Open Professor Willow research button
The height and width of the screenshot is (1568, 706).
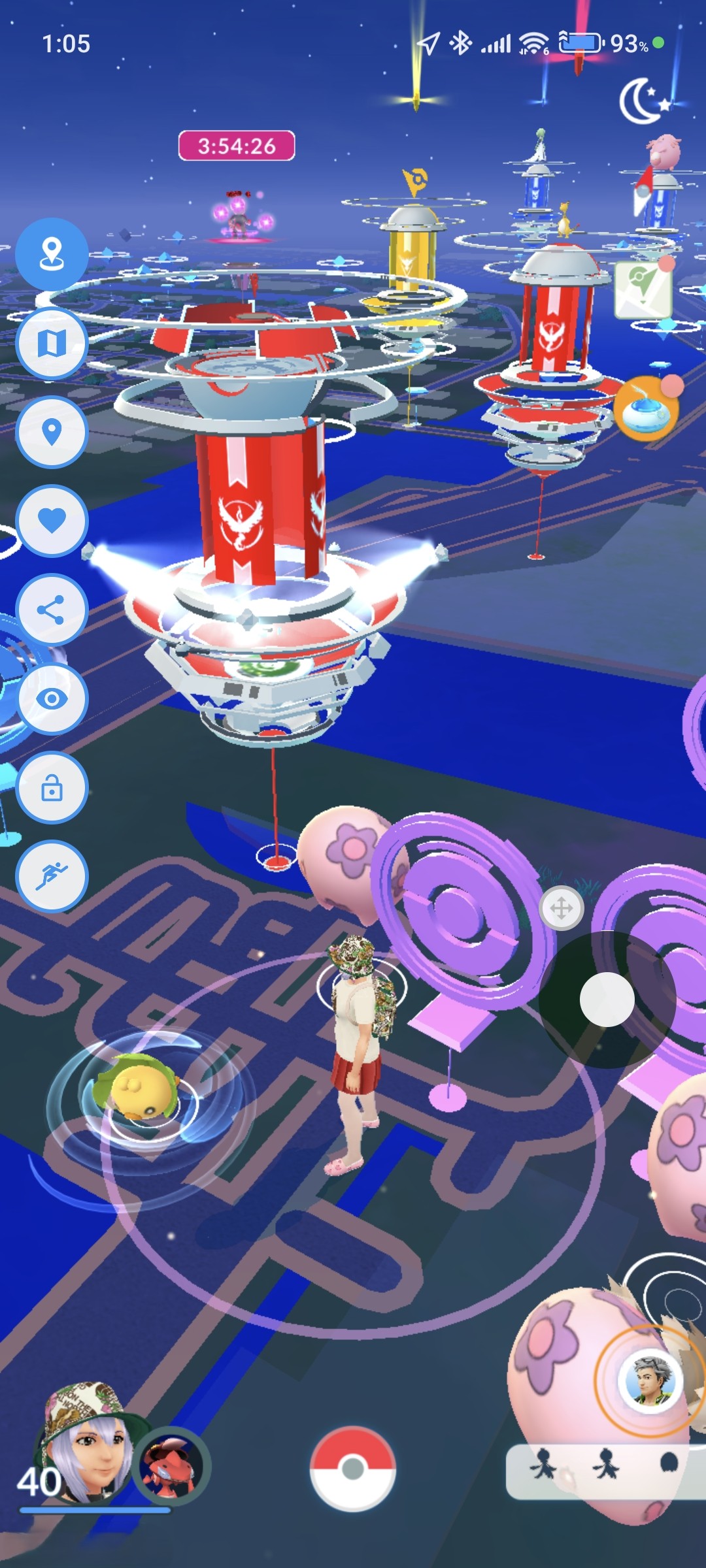point(650,1380)
